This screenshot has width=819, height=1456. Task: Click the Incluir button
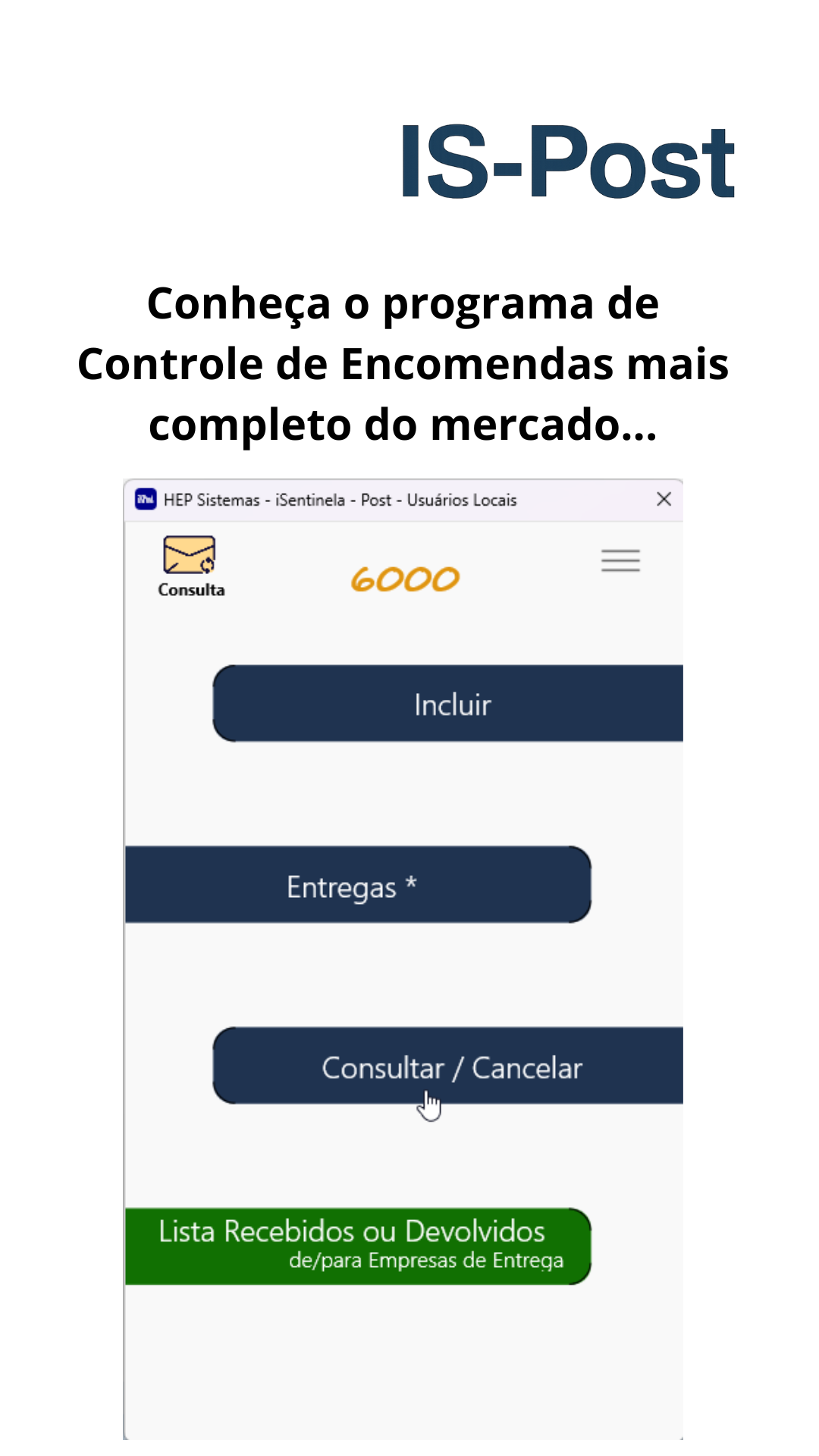point(451,704)
